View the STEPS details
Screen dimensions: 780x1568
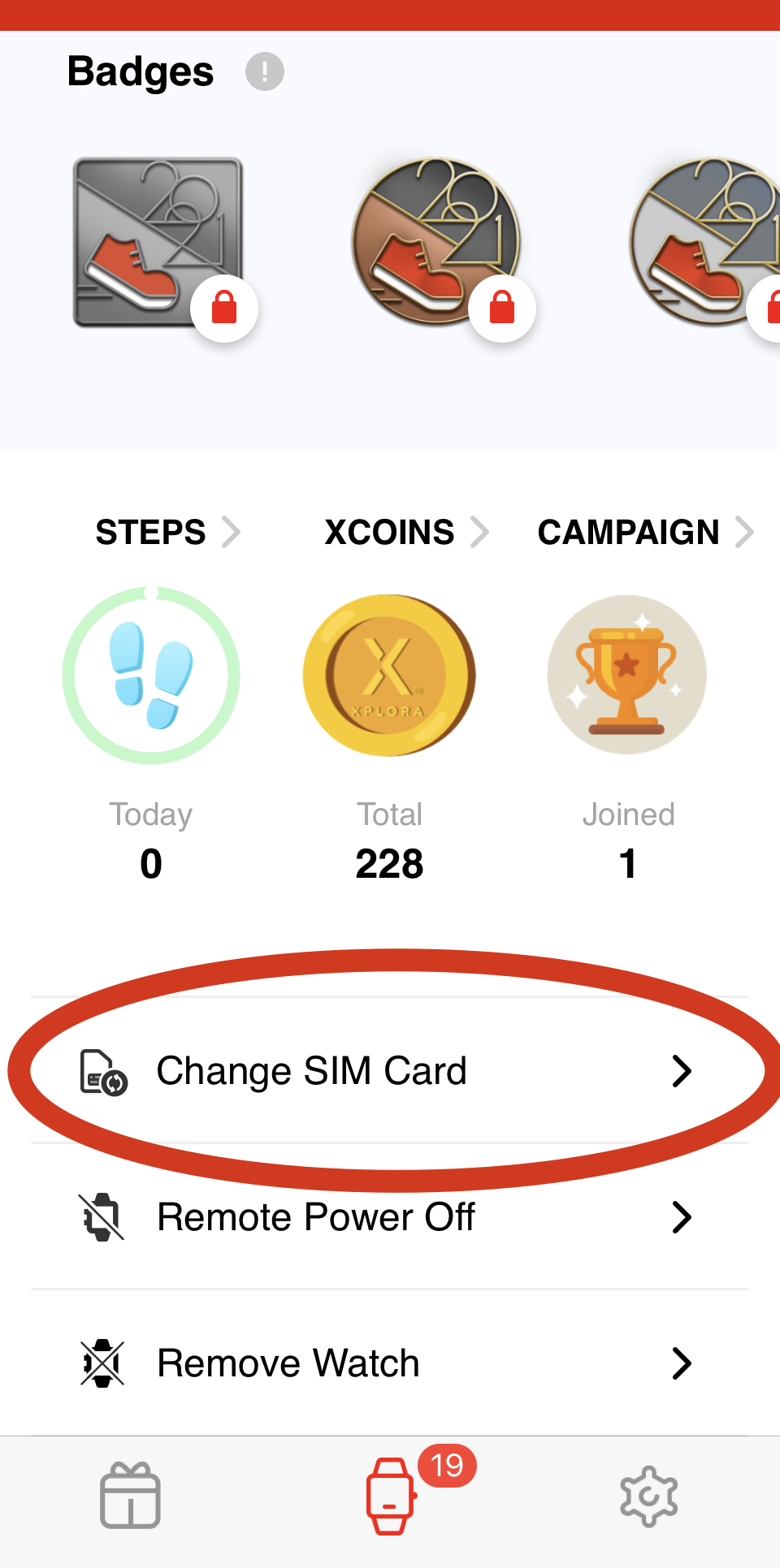point(167,533)
